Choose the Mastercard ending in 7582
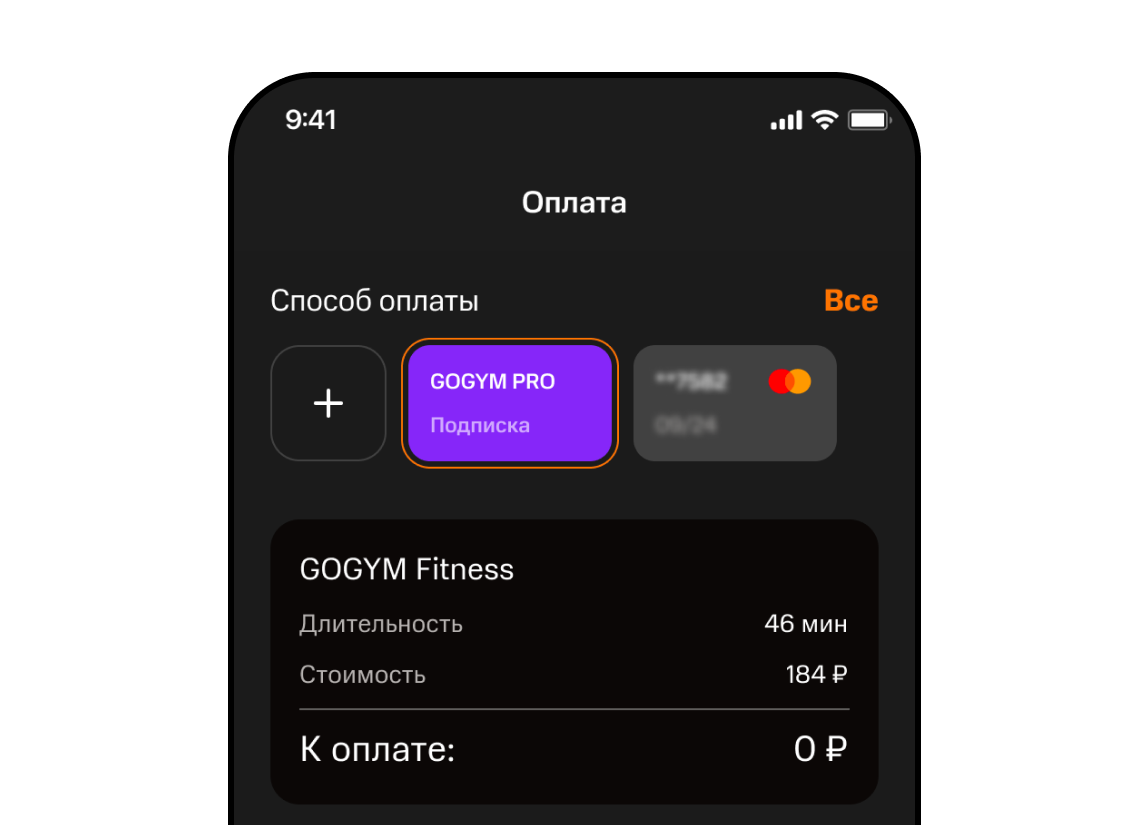Screen dimensions: 1140x825 click(x=735, y=403)
